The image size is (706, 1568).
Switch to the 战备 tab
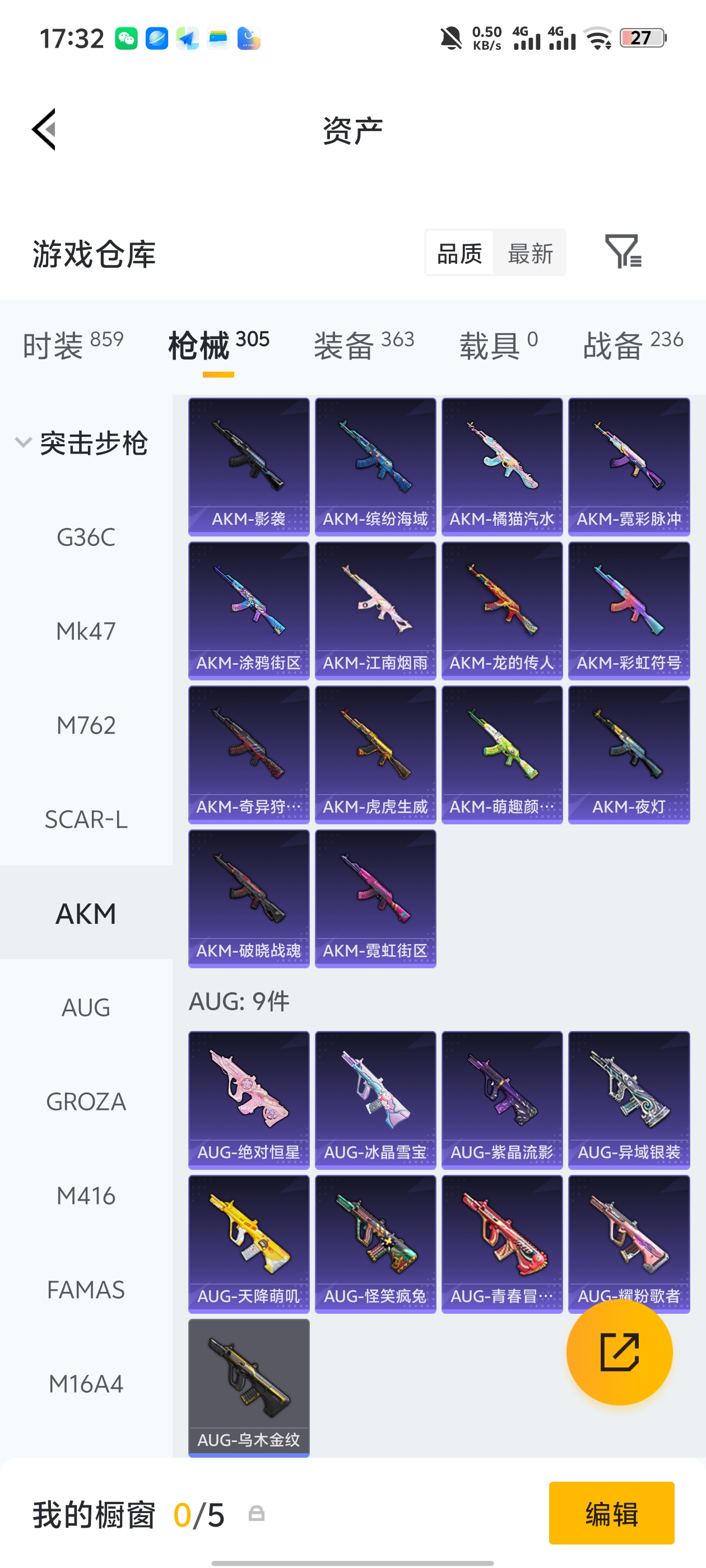click(x=633, y=344)
